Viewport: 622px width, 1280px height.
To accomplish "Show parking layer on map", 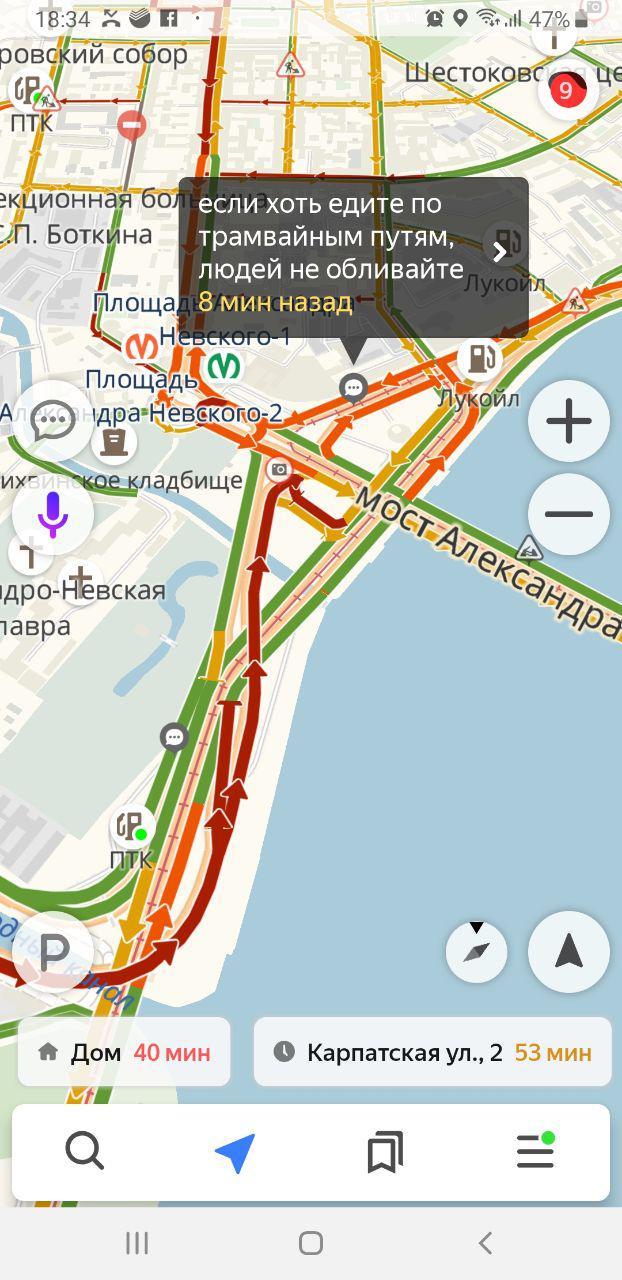I will coord(53,953).
